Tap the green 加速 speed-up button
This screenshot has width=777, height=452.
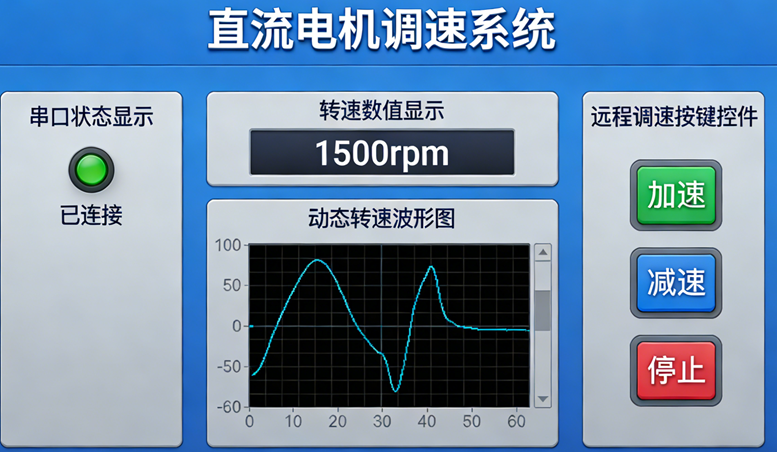(x=676, y=196)
